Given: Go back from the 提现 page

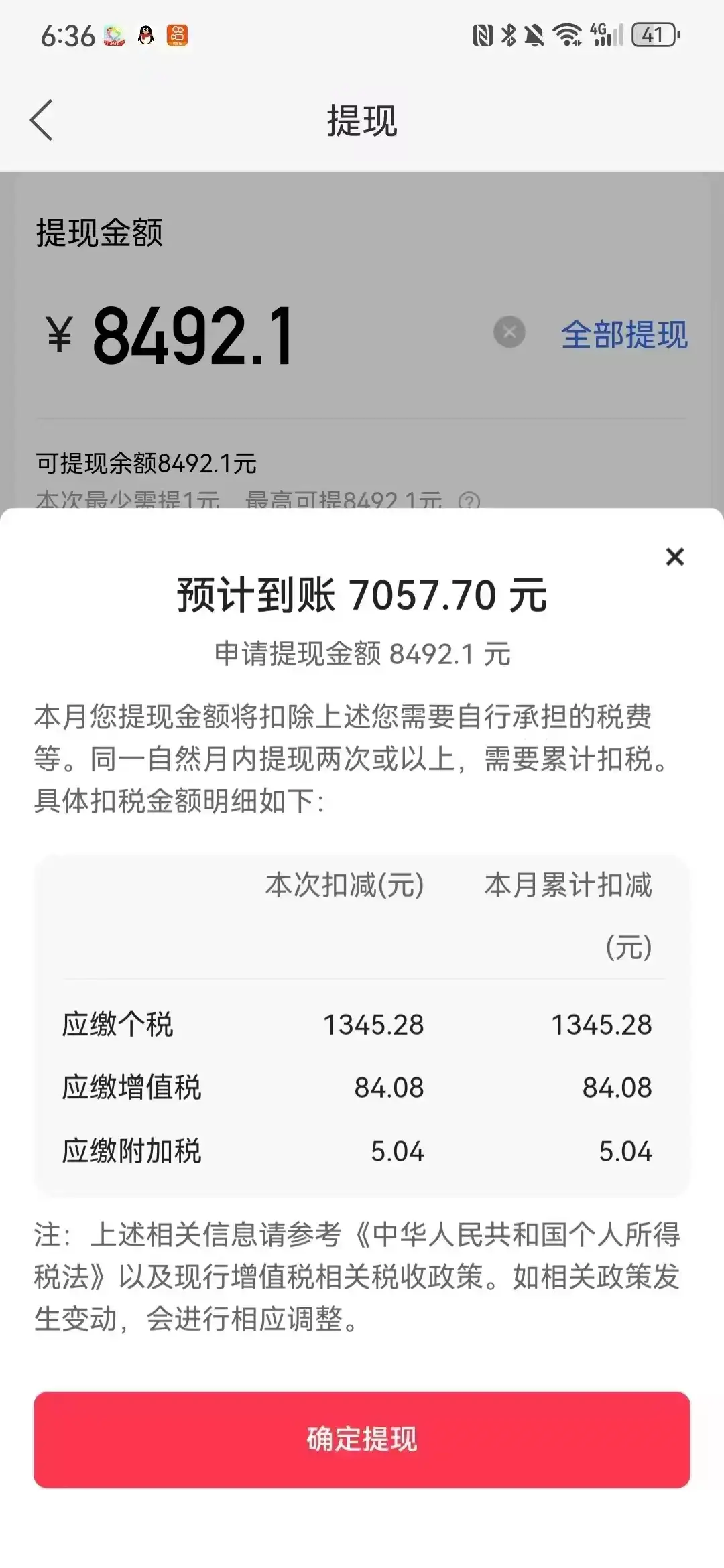Looking at the screenshot, I should click(x=42, y=121).
